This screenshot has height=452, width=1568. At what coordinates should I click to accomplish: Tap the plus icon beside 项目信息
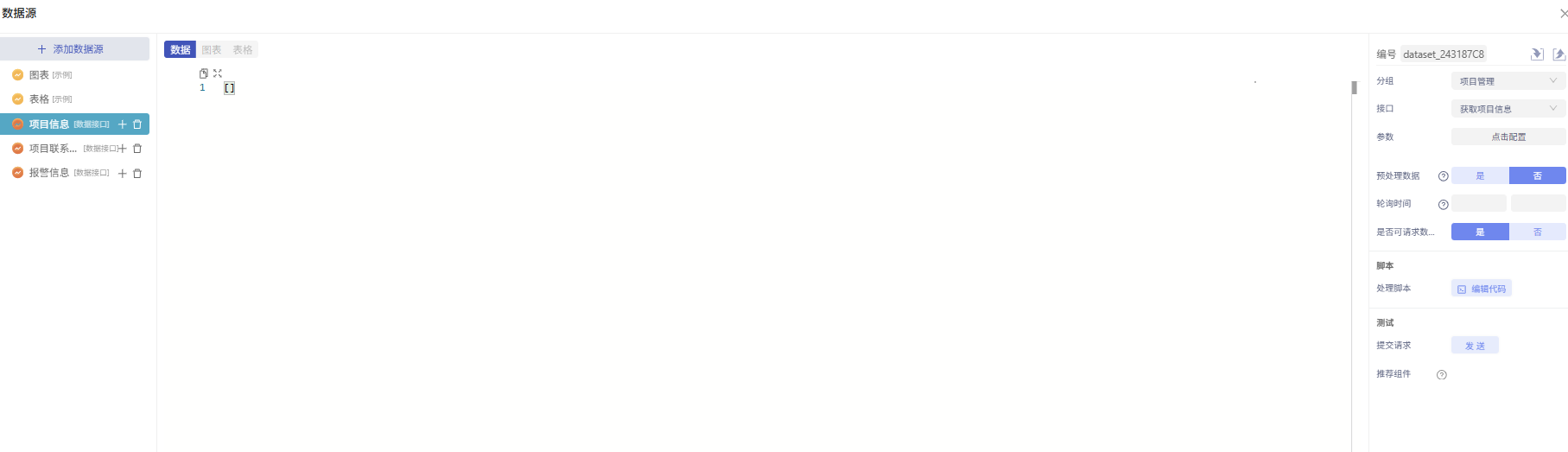(122, 124)
